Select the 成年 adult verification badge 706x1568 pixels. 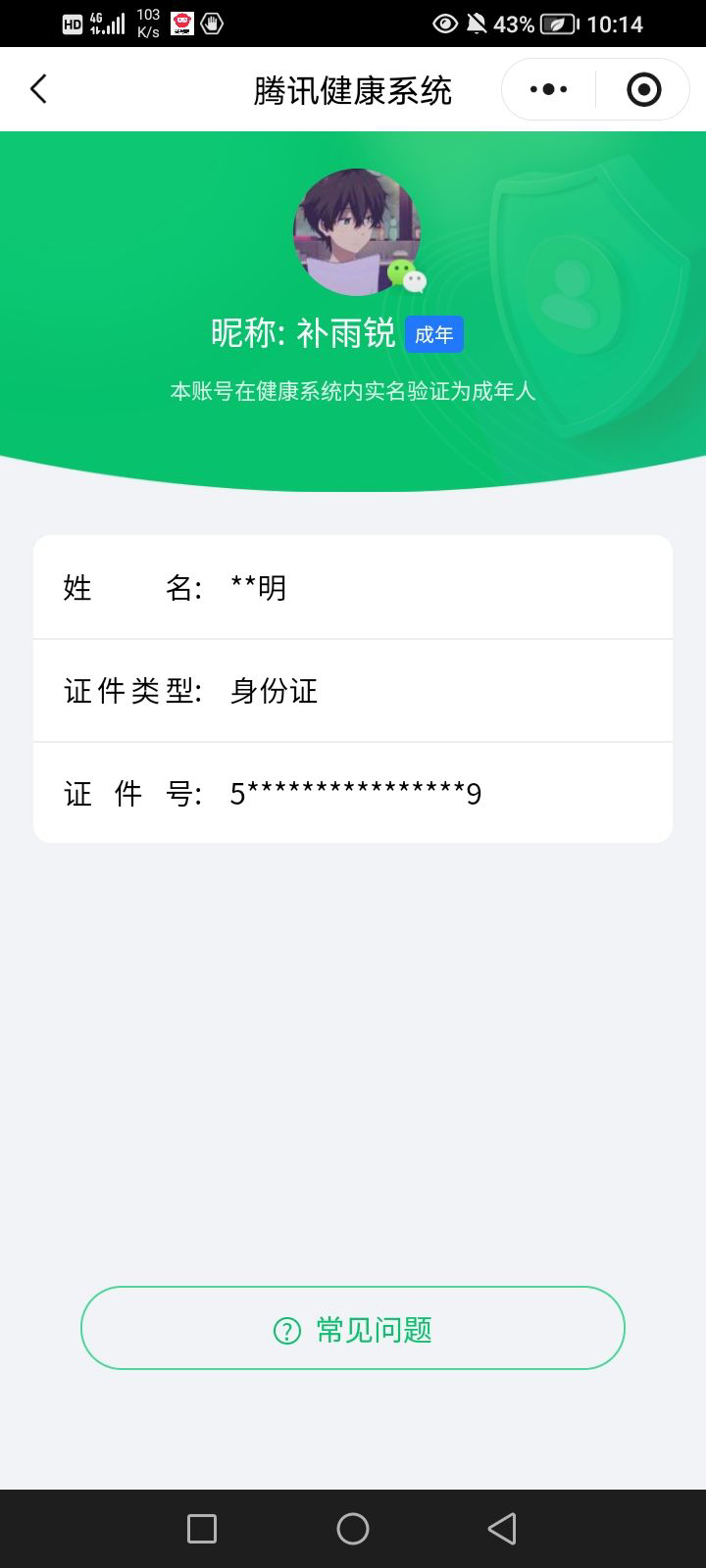(x=434, y=334)
